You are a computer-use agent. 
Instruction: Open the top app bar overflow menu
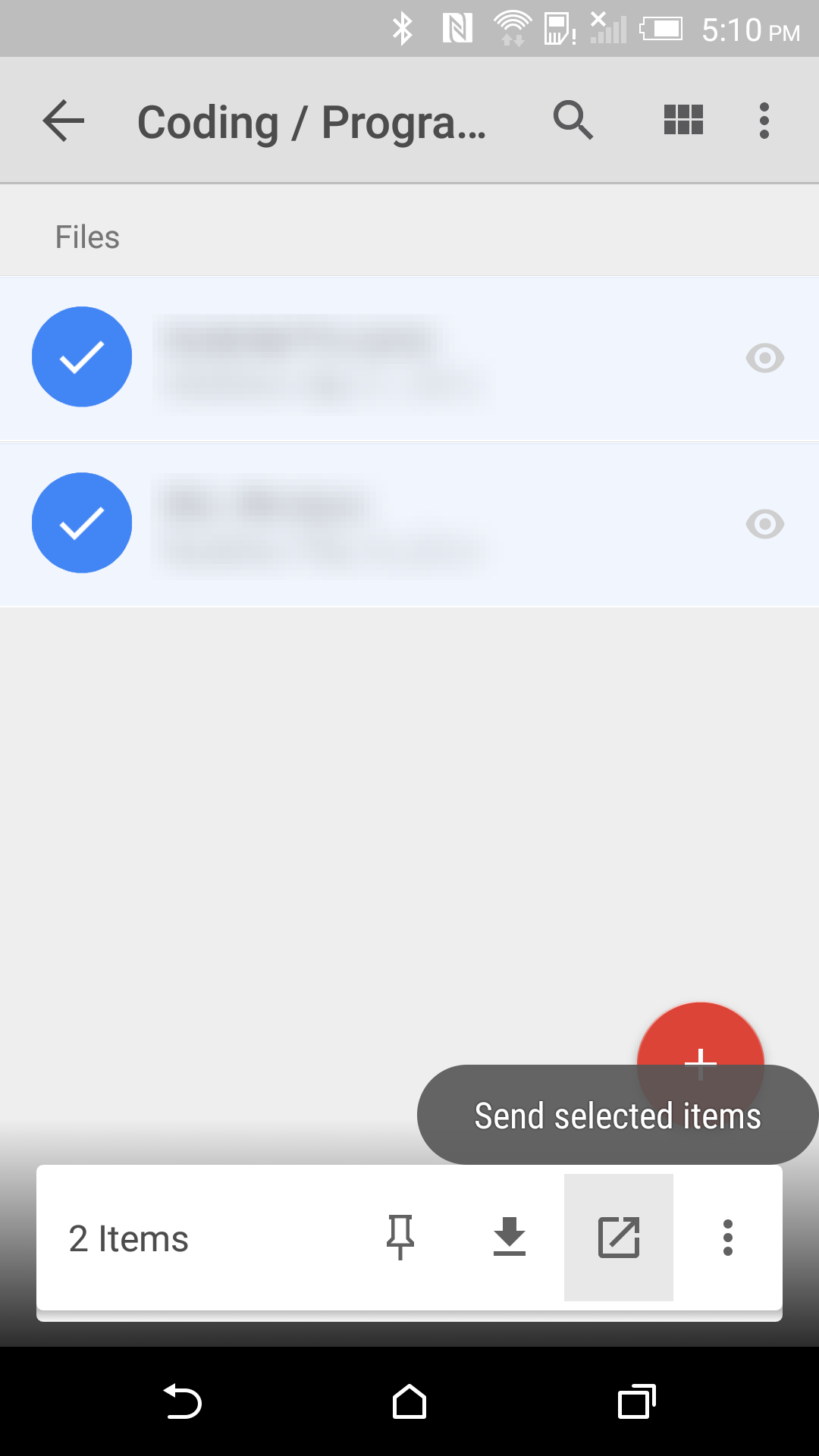pos(764,121)
